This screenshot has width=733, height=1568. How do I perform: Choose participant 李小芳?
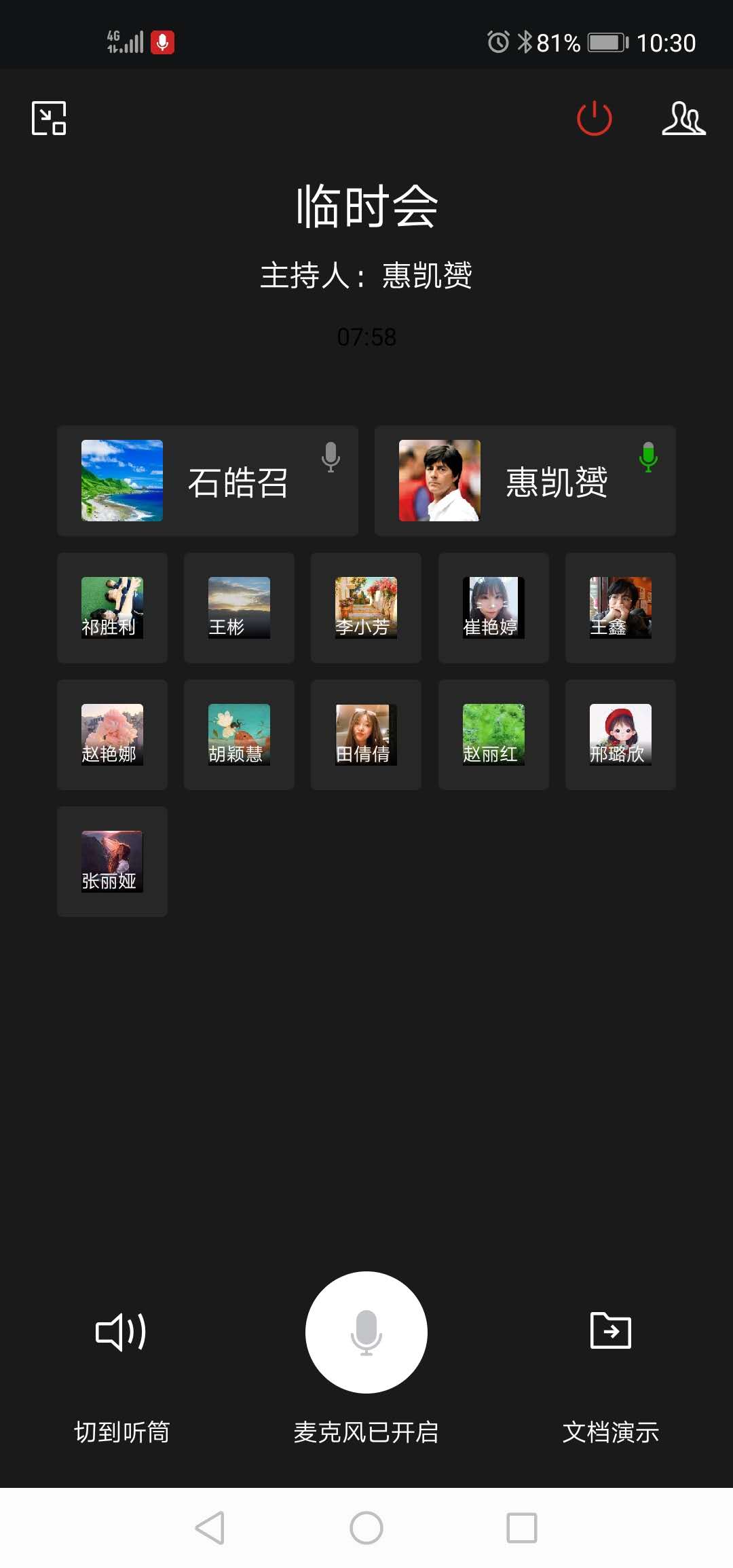tap(366, 608)
